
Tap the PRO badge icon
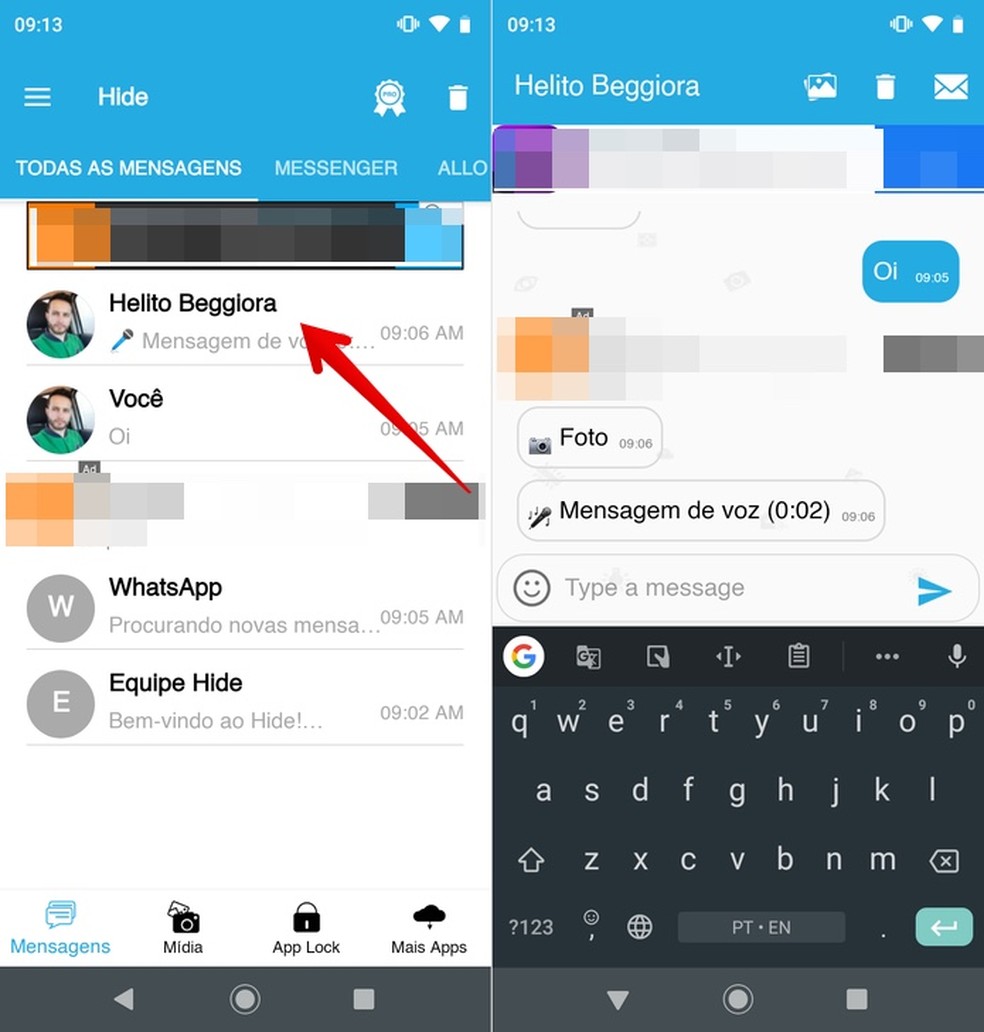click(x=390, y=97)
